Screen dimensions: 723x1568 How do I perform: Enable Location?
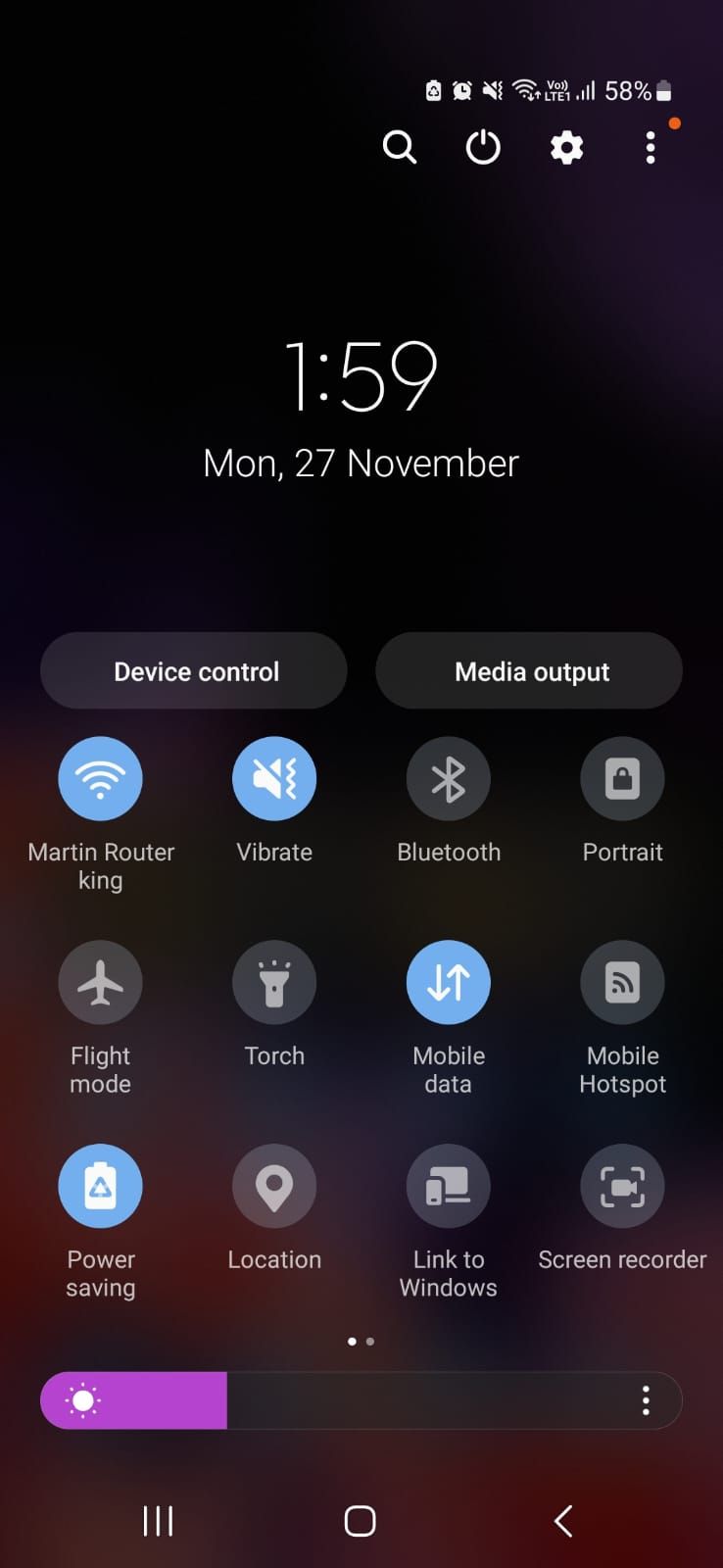(274, 1186)
